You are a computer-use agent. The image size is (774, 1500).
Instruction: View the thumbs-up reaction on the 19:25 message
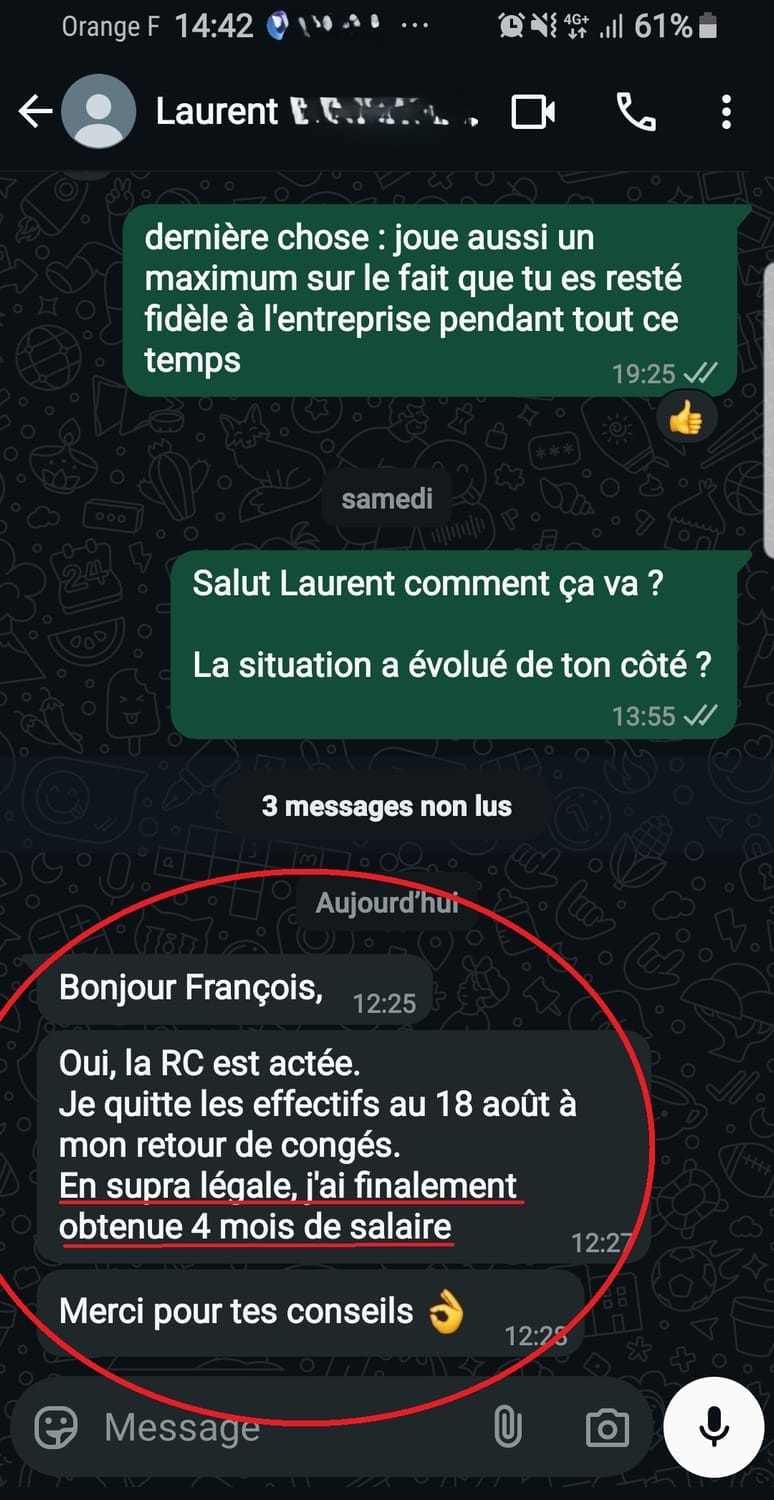coord(686,420)
